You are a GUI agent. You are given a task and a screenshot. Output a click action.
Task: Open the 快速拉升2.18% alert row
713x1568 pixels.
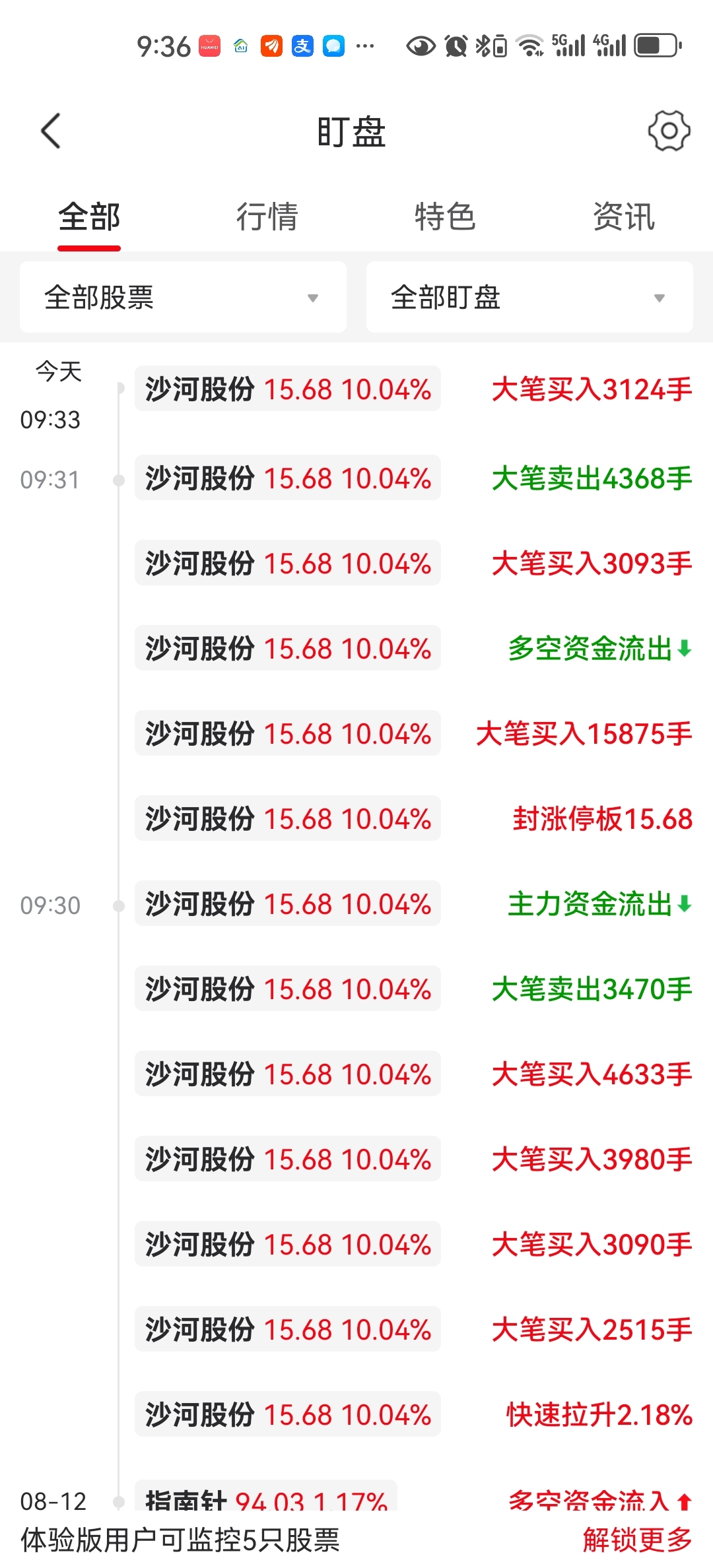[x=413, y=1414]
